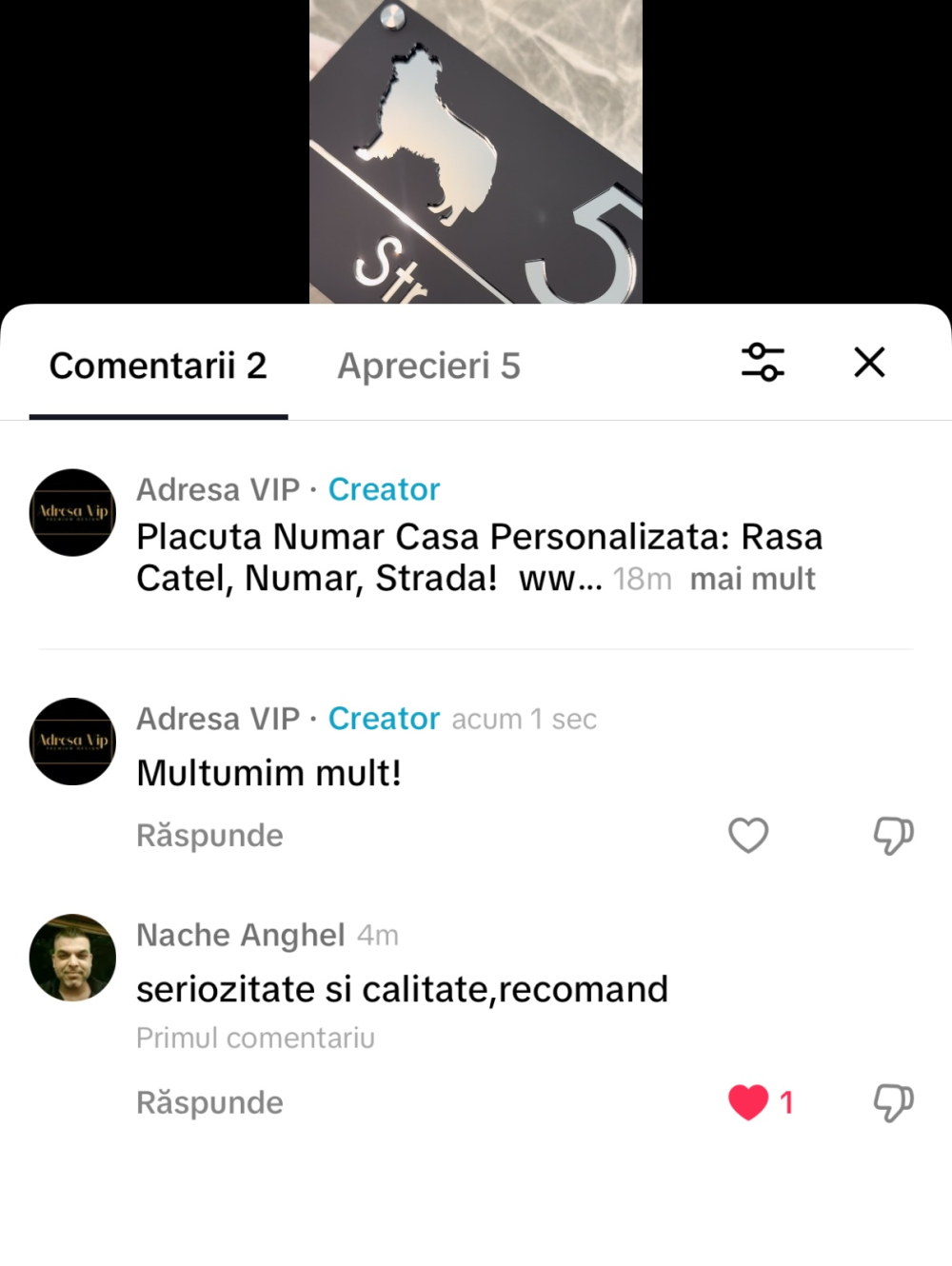Dislike the Multumim mult! comment

893,836
